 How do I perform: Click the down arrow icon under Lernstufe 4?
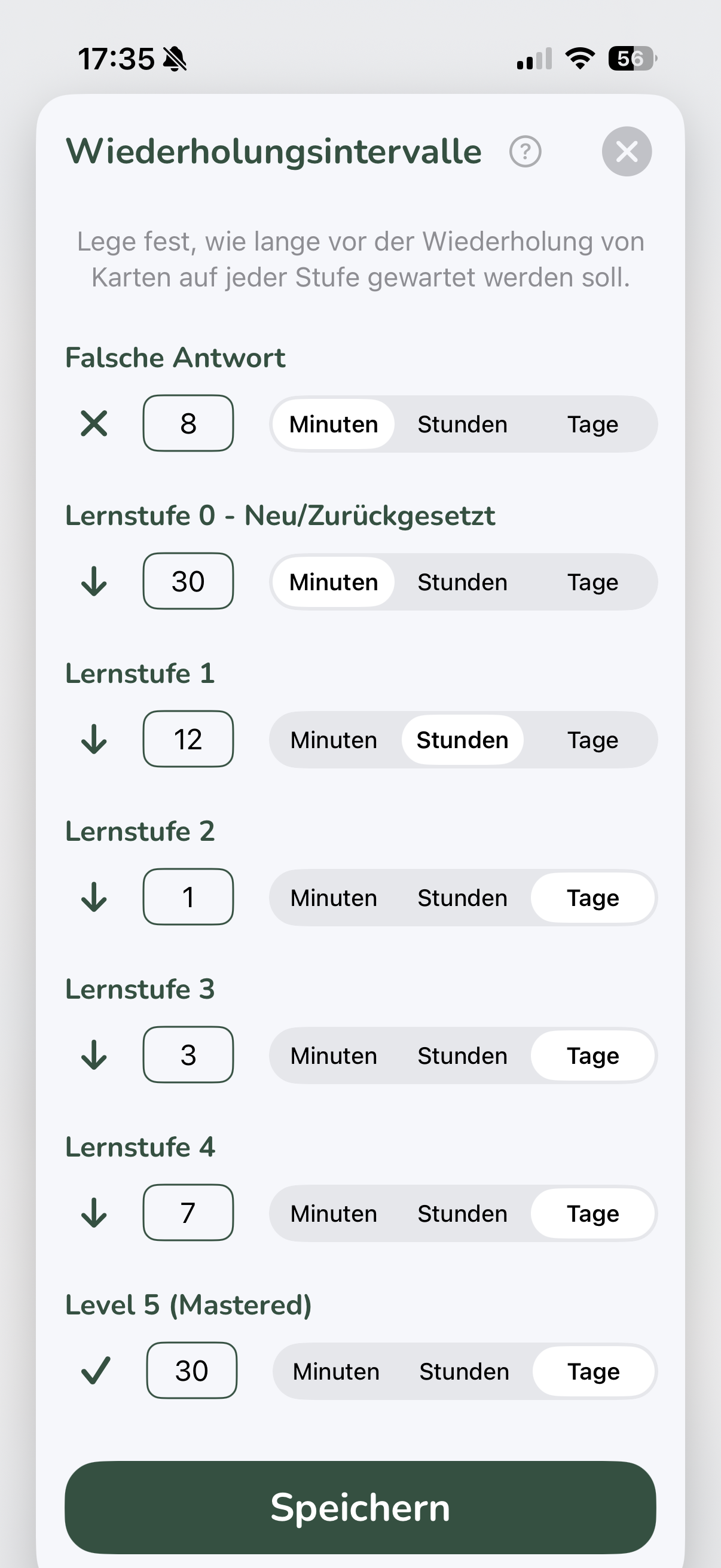tap(94, 1213)
